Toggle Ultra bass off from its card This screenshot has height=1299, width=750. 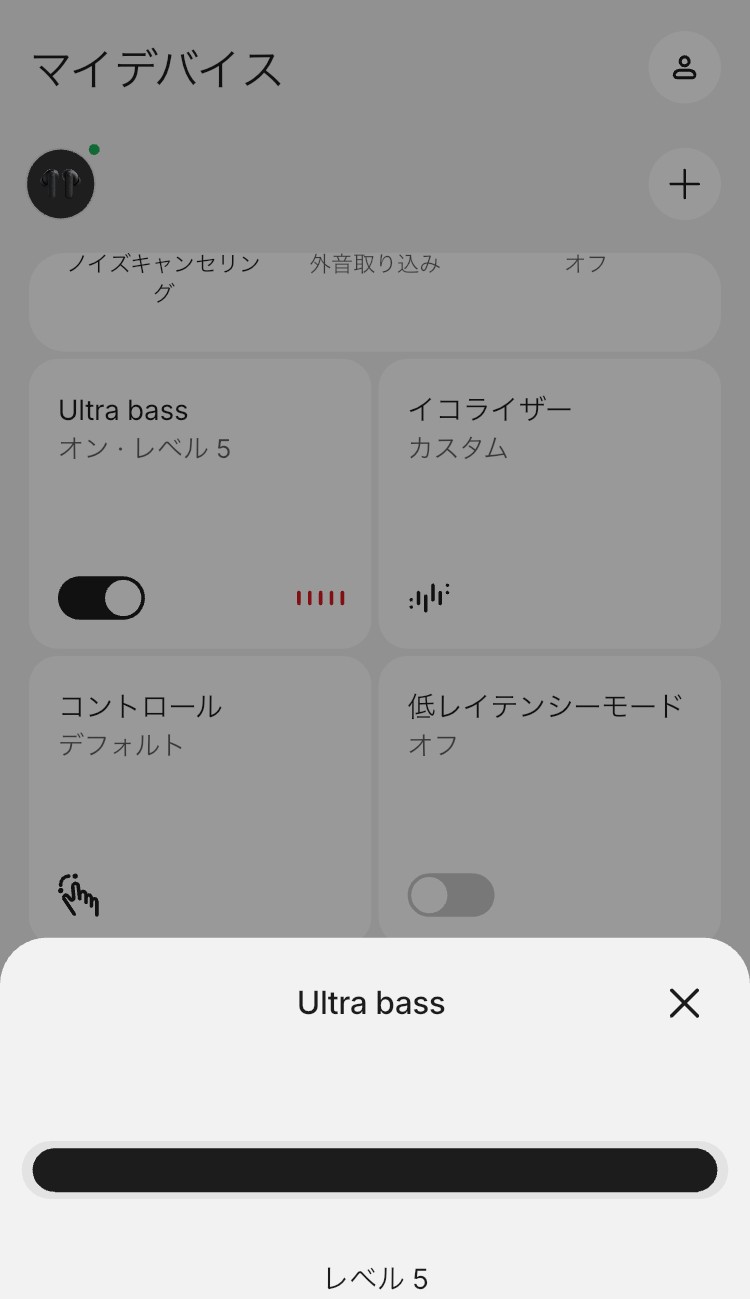click(x=100, y=597)
